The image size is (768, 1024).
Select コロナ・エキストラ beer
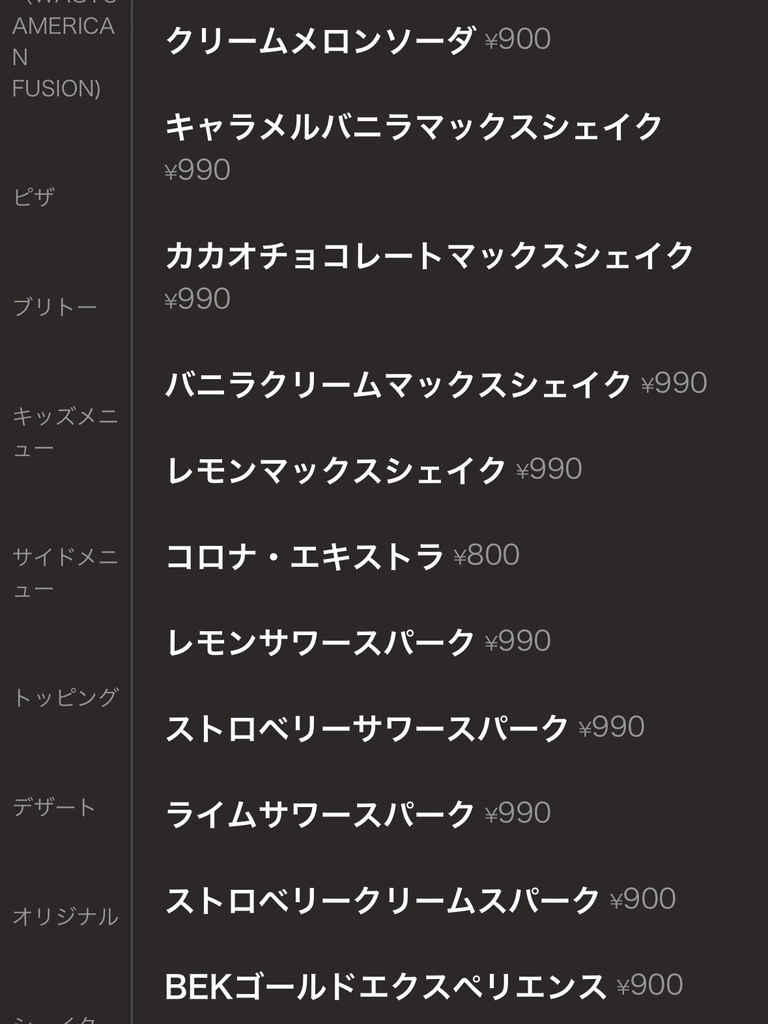point(304,556)
